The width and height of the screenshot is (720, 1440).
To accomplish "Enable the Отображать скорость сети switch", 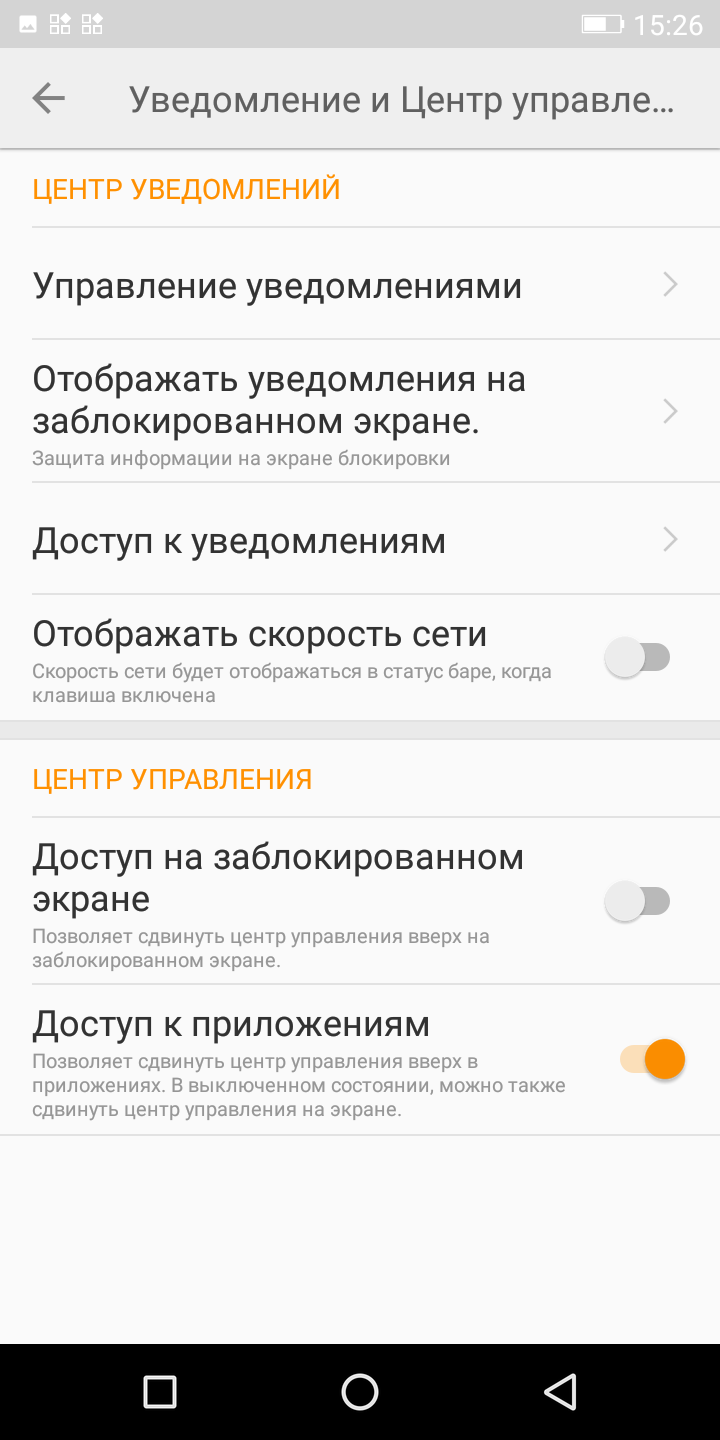I will click(638, 658).
